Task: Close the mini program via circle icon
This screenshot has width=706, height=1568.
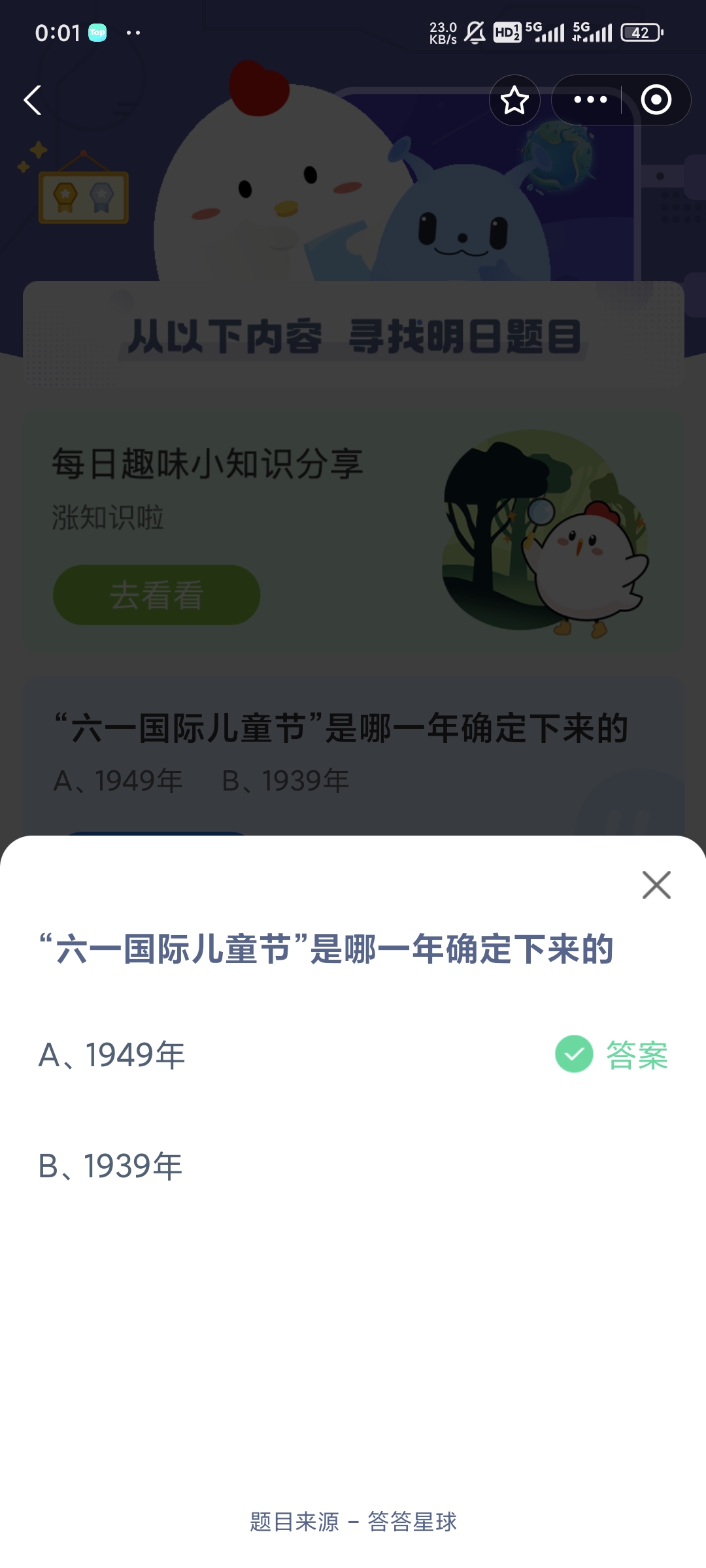Action: pos(656,100)
